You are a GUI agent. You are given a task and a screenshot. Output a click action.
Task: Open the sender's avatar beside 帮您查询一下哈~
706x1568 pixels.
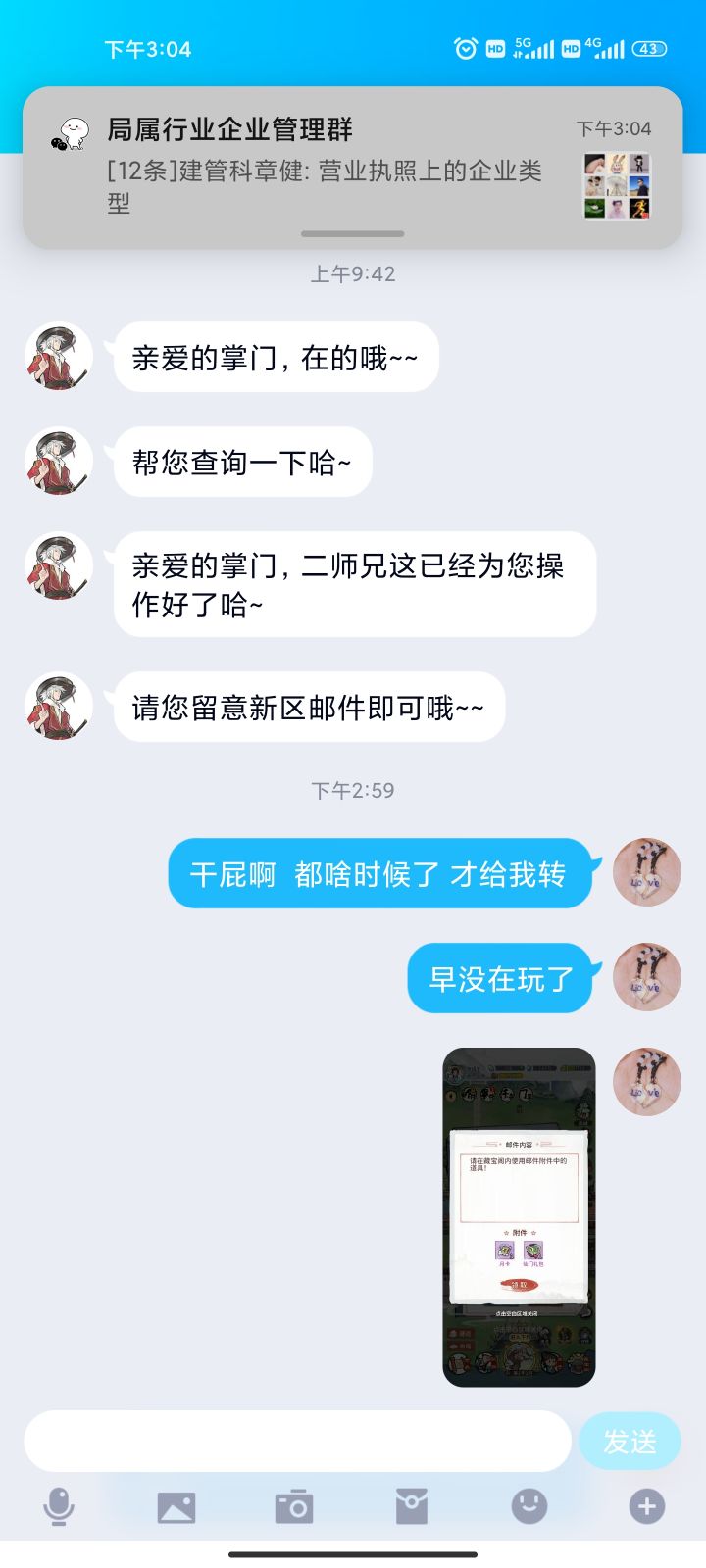tap(59, 461)
